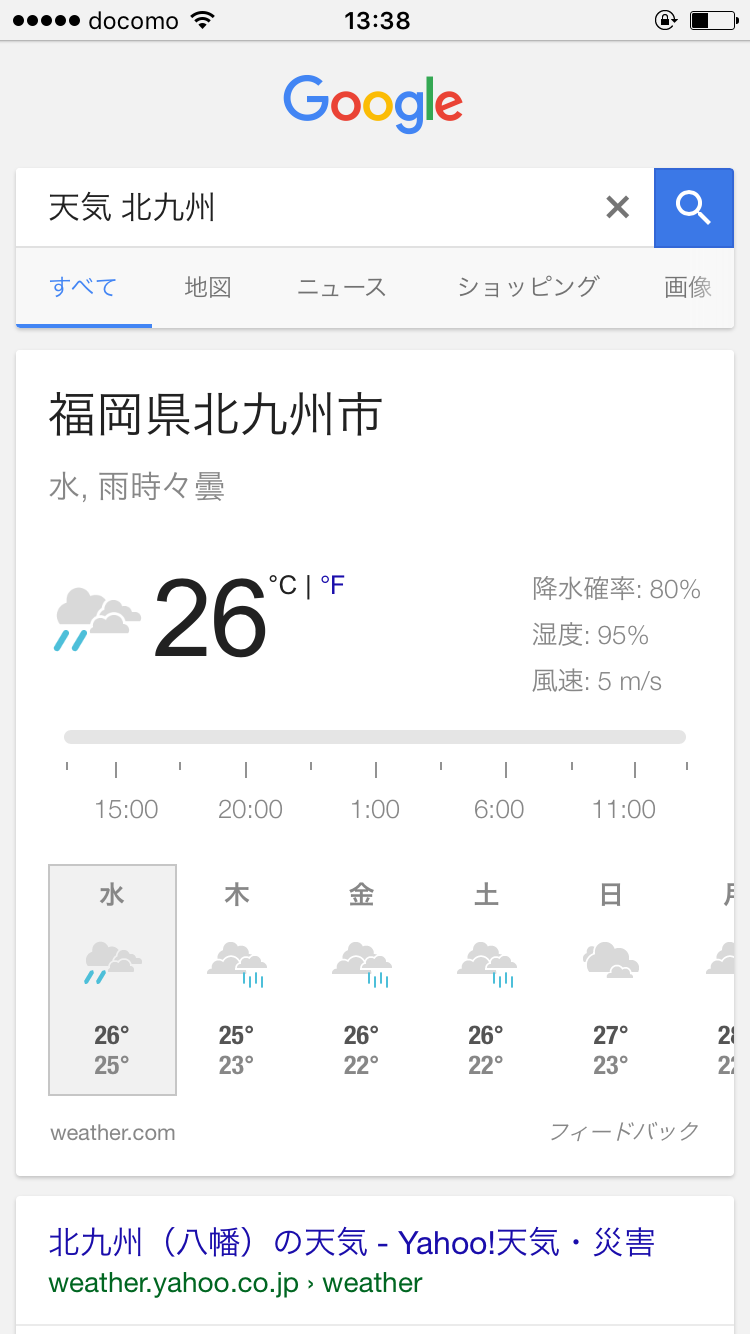Run search with the blue magnifier button
Image resolution: width=750 pixels, height=1334 pixels.
[x=693, y=208]
